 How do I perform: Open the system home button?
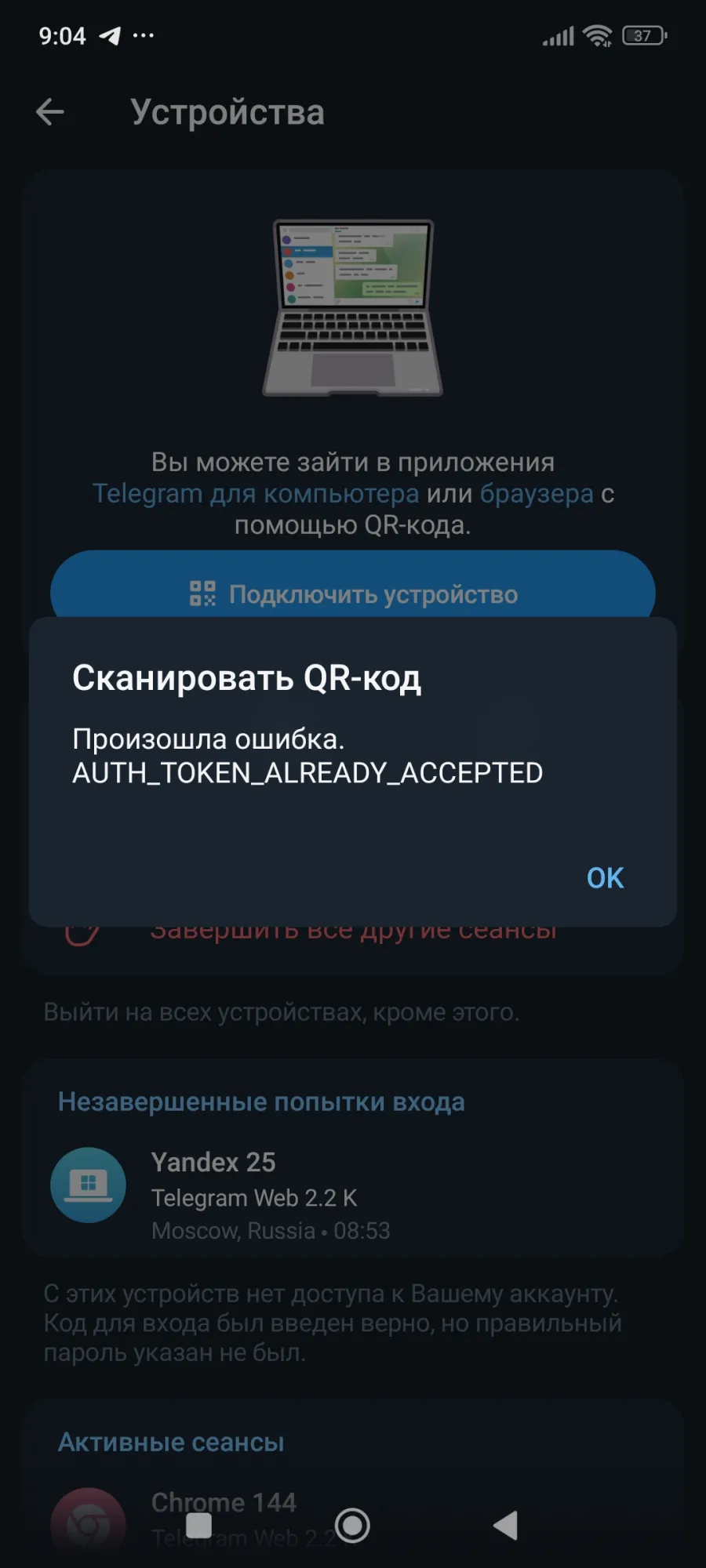(x=352, y=1526)
